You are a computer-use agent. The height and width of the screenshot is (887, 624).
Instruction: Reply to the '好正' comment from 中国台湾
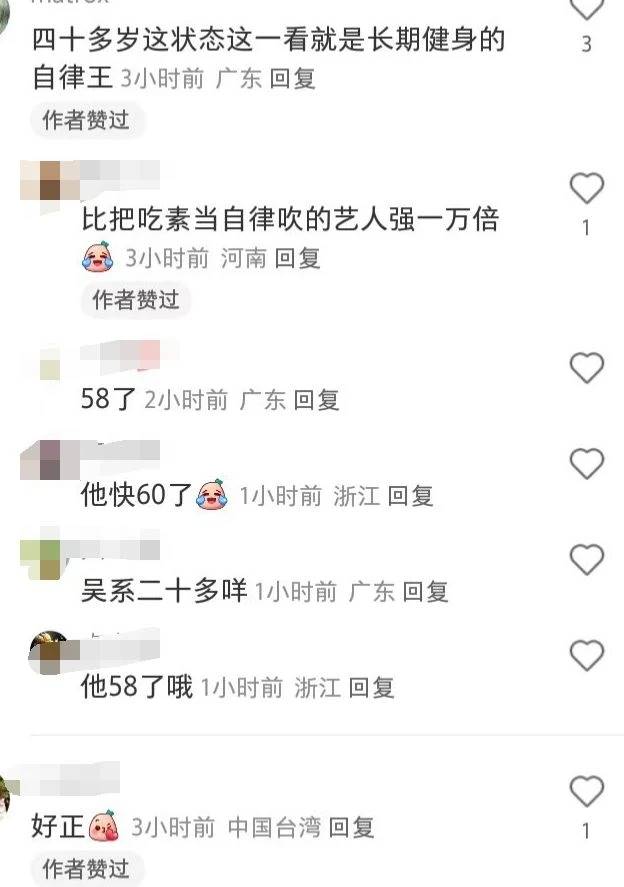(x=351, y=827)
